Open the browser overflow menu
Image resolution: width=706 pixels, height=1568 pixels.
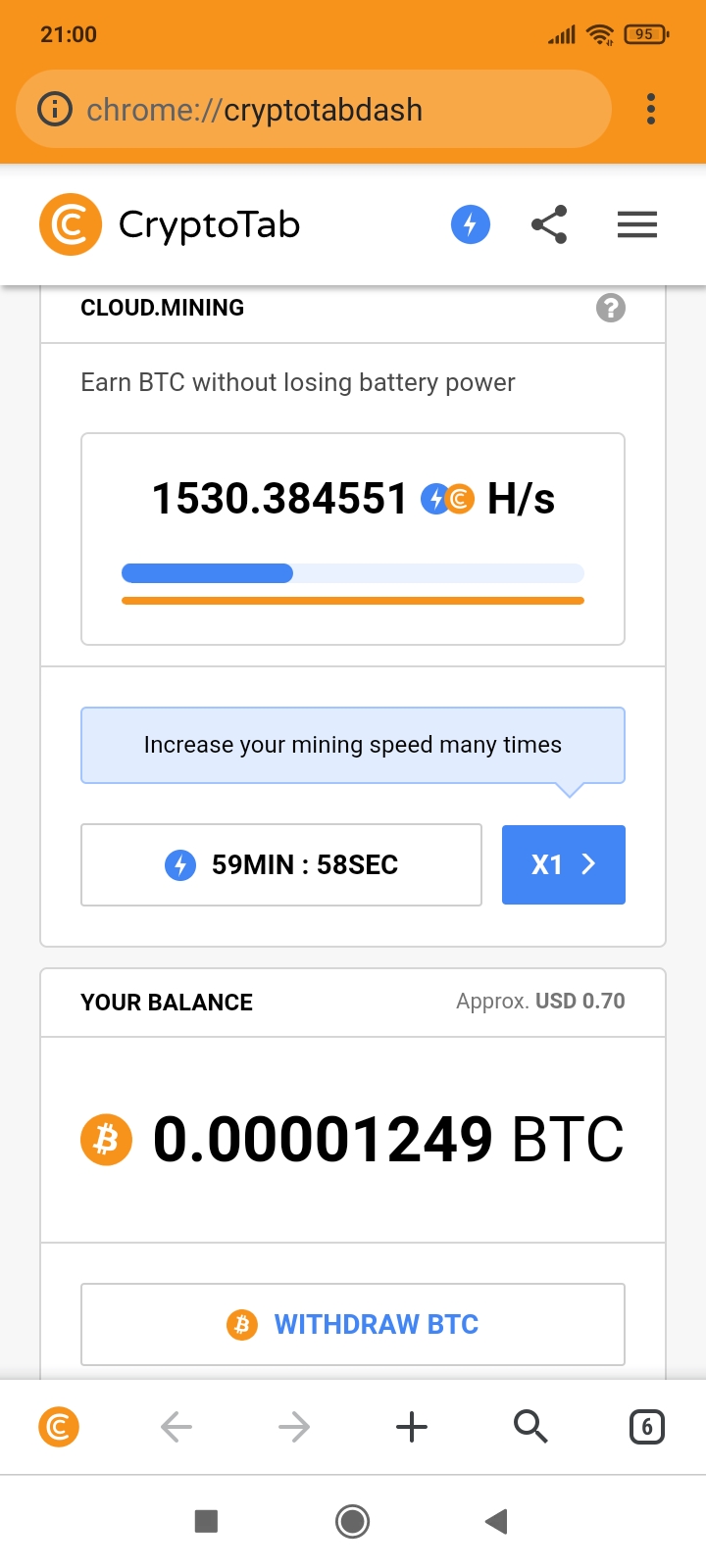pyautogui.click(x=651, y=109)
